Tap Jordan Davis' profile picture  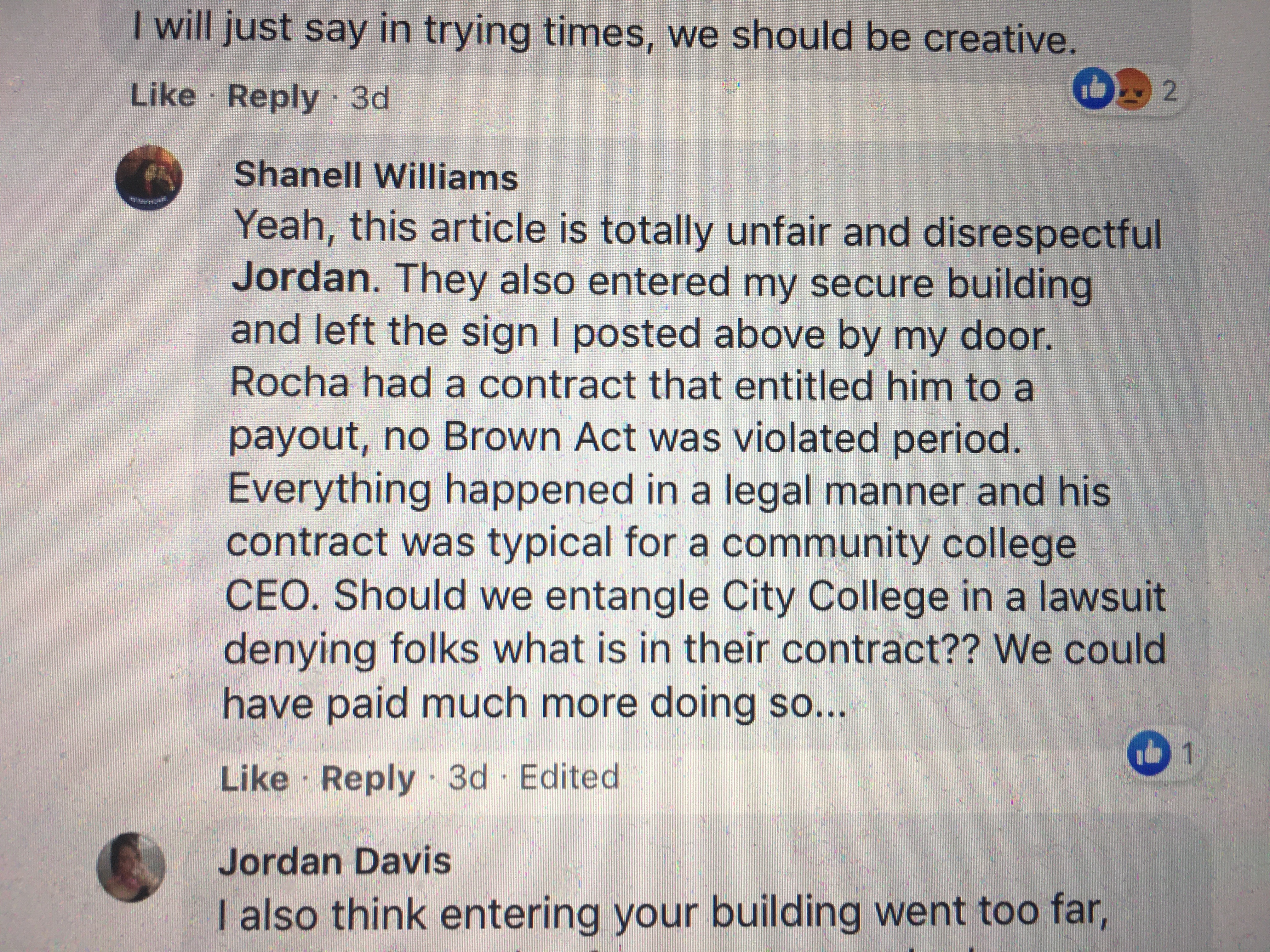pyautogui.click(x=131, y=866)
